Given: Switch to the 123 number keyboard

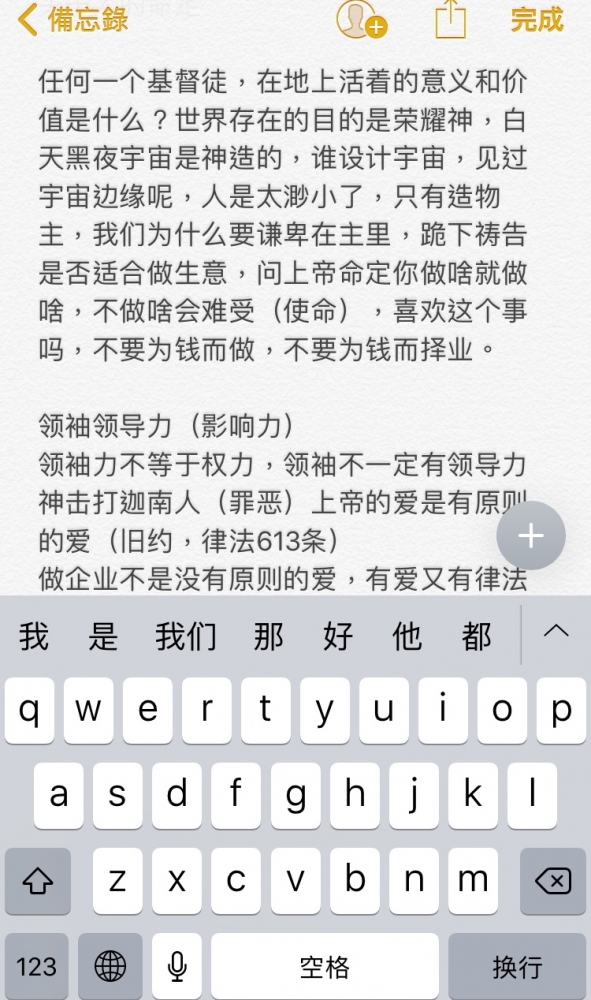Looking at the screenshot, I should (x=36, y=966).
